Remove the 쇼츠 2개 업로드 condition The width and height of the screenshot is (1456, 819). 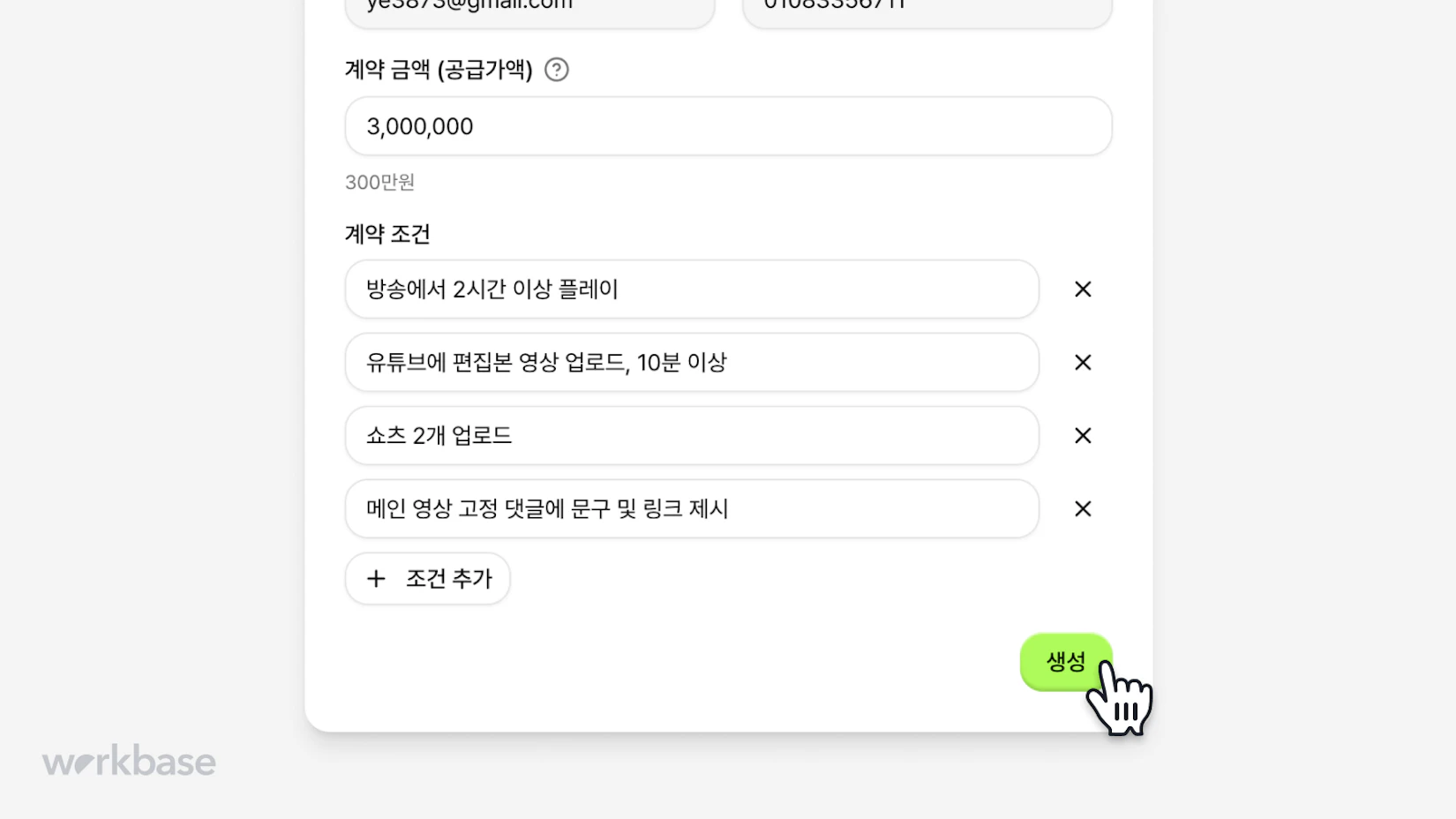[x=1083, y=436]
